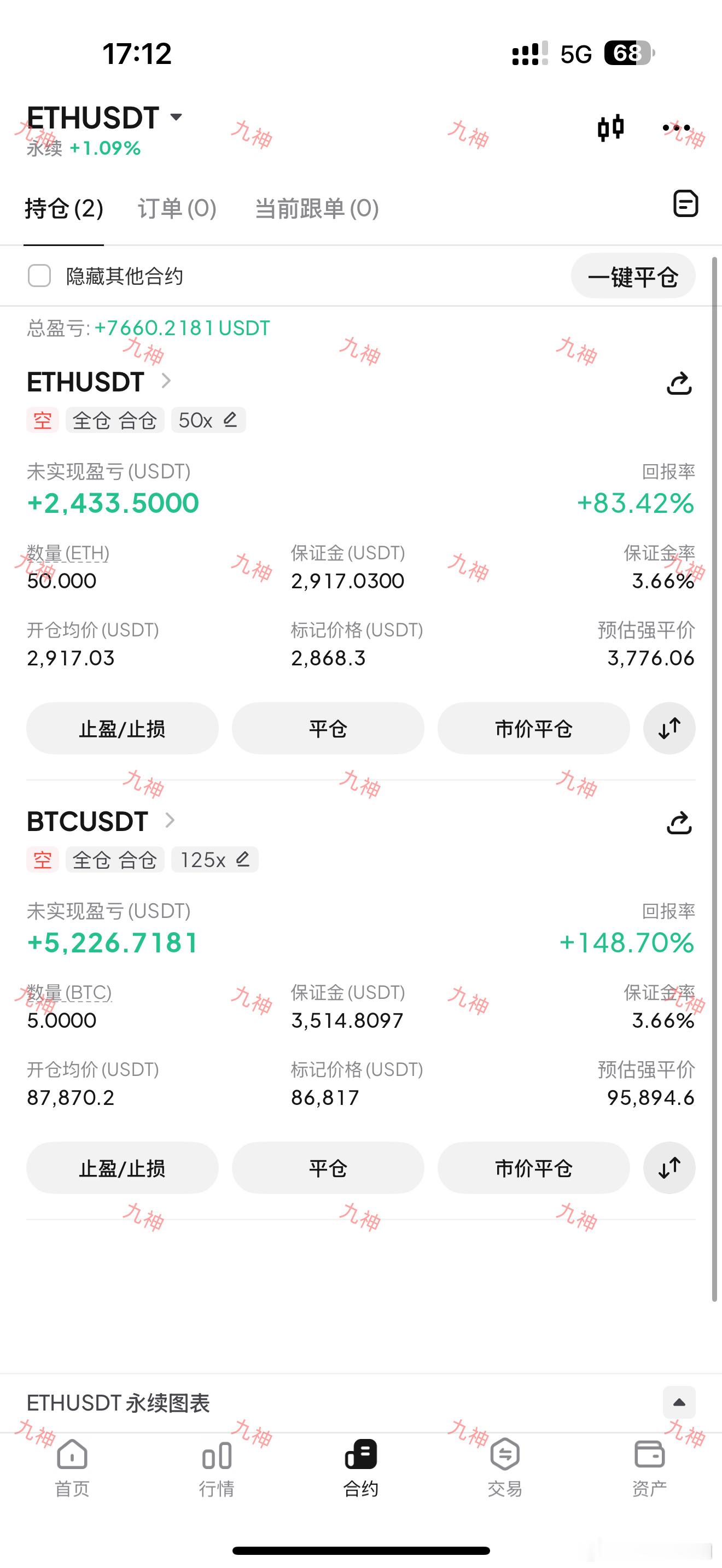Tap 市价平仓 for the BTCUSDT position

click(x=533, y=1167)
